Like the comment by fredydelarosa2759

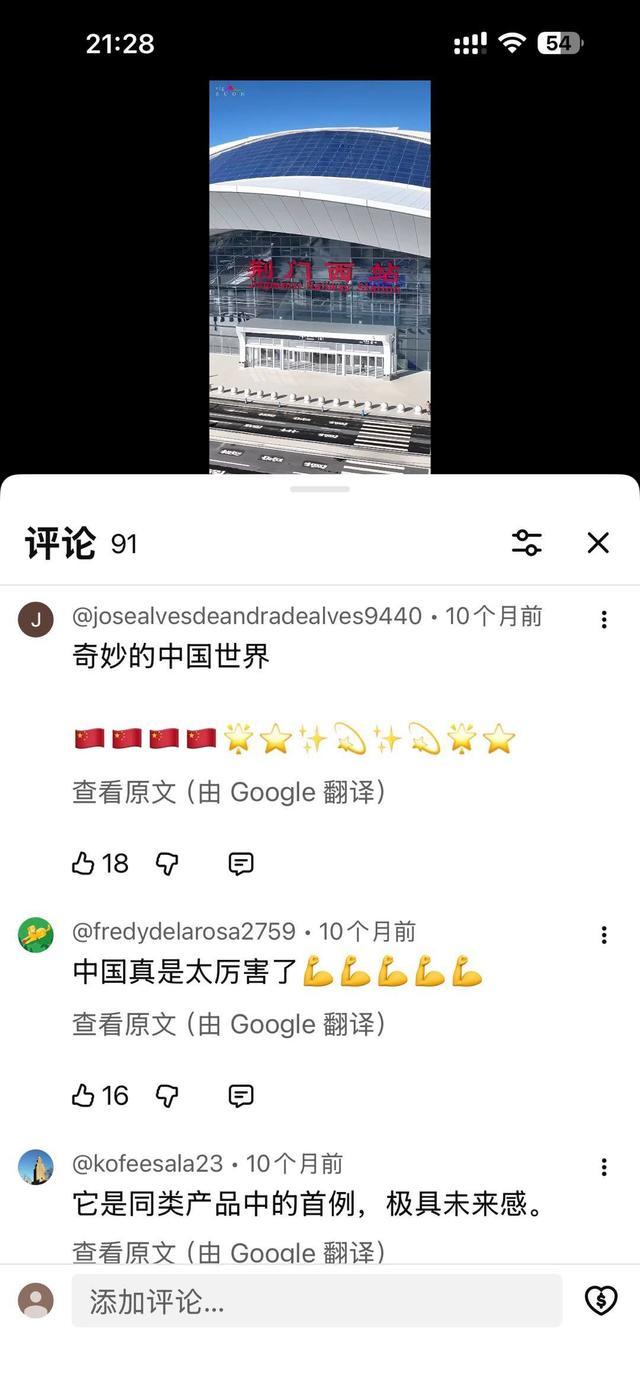84,1096
